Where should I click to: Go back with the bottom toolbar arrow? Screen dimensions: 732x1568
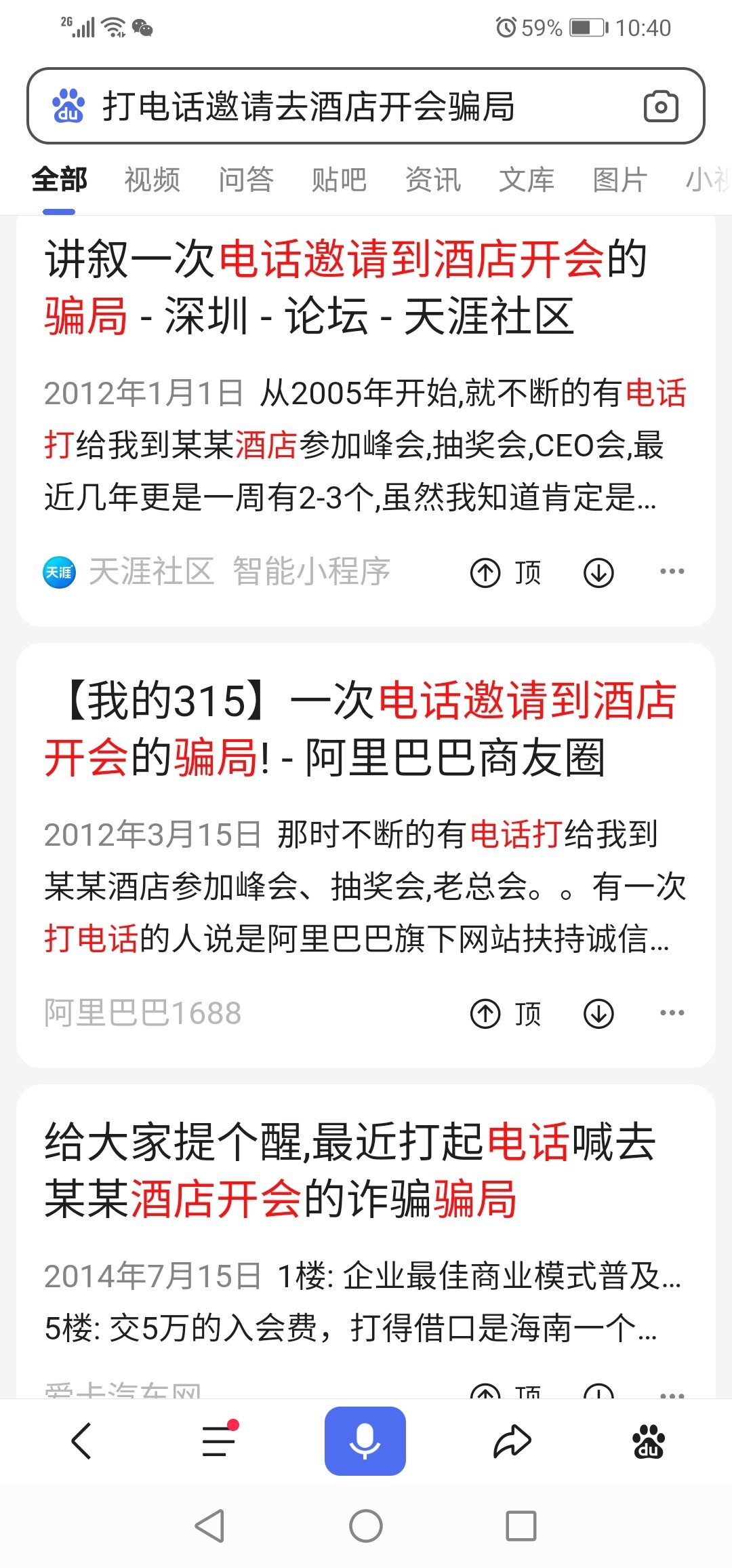[x=81, y=1440]
